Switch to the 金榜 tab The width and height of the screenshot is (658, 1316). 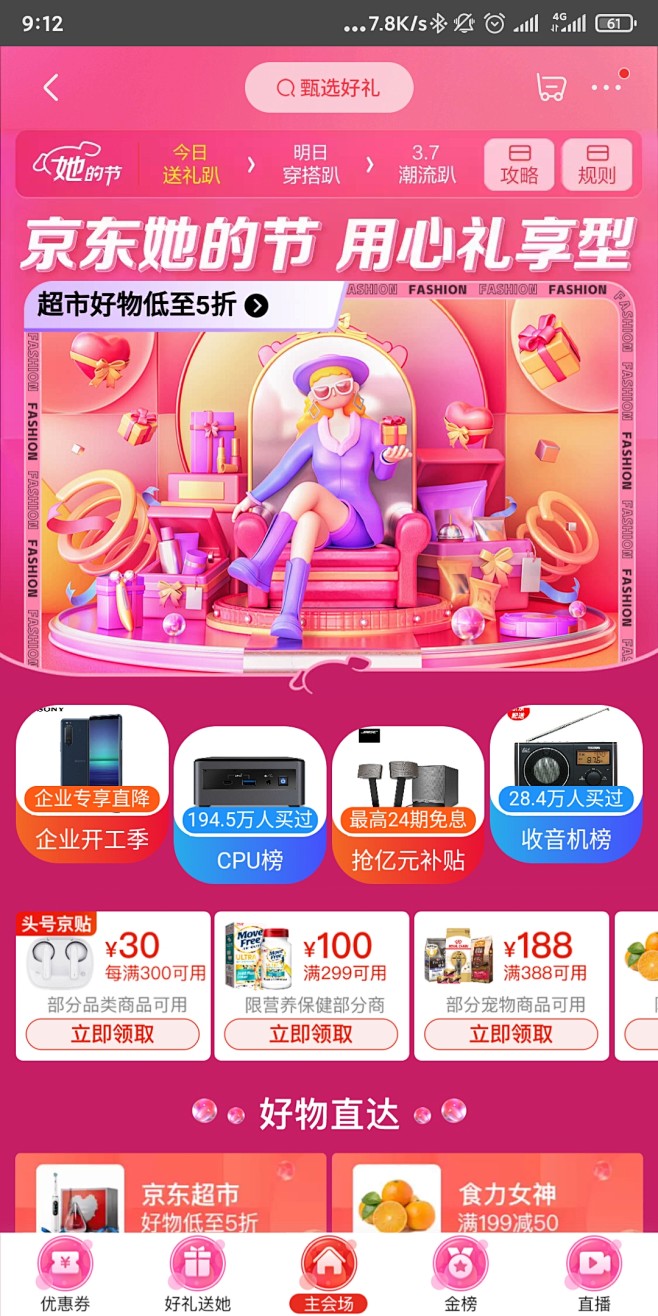(x=461, y=1274)
